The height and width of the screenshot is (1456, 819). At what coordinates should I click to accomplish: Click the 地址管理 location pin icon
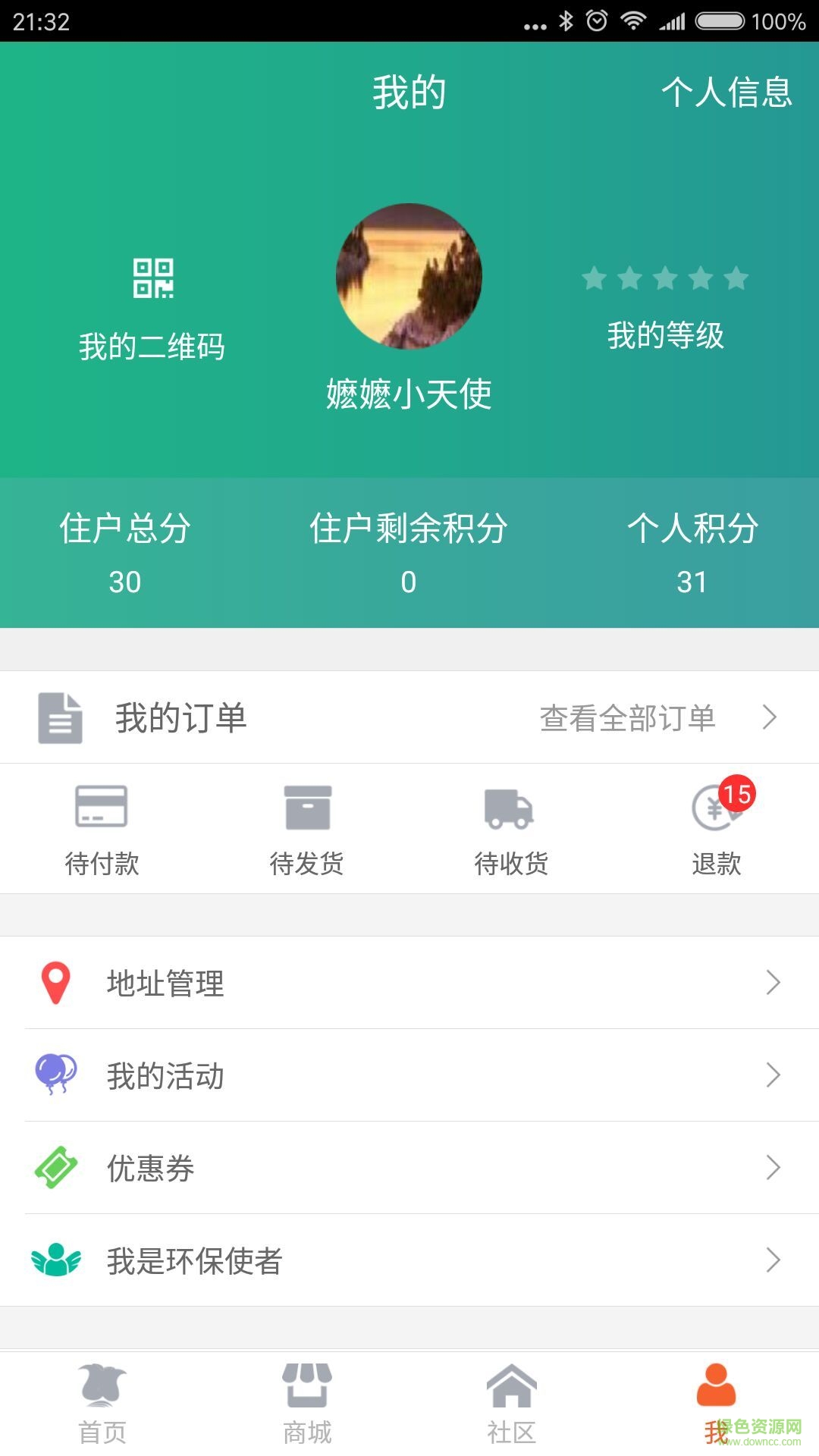pyautogui.click(x=55, y=983)
